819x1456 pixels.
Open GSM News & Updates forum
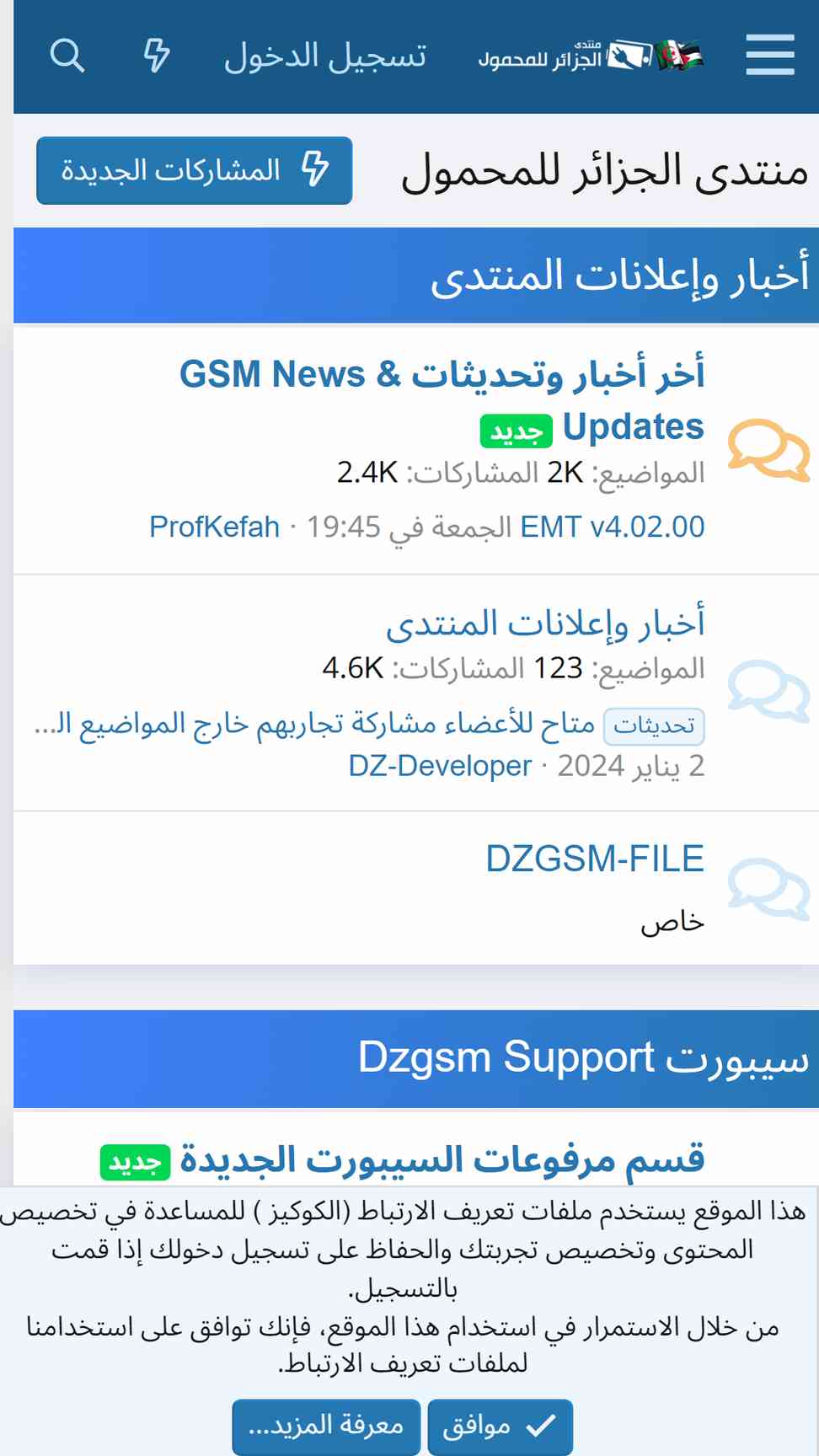click(442, 399)
